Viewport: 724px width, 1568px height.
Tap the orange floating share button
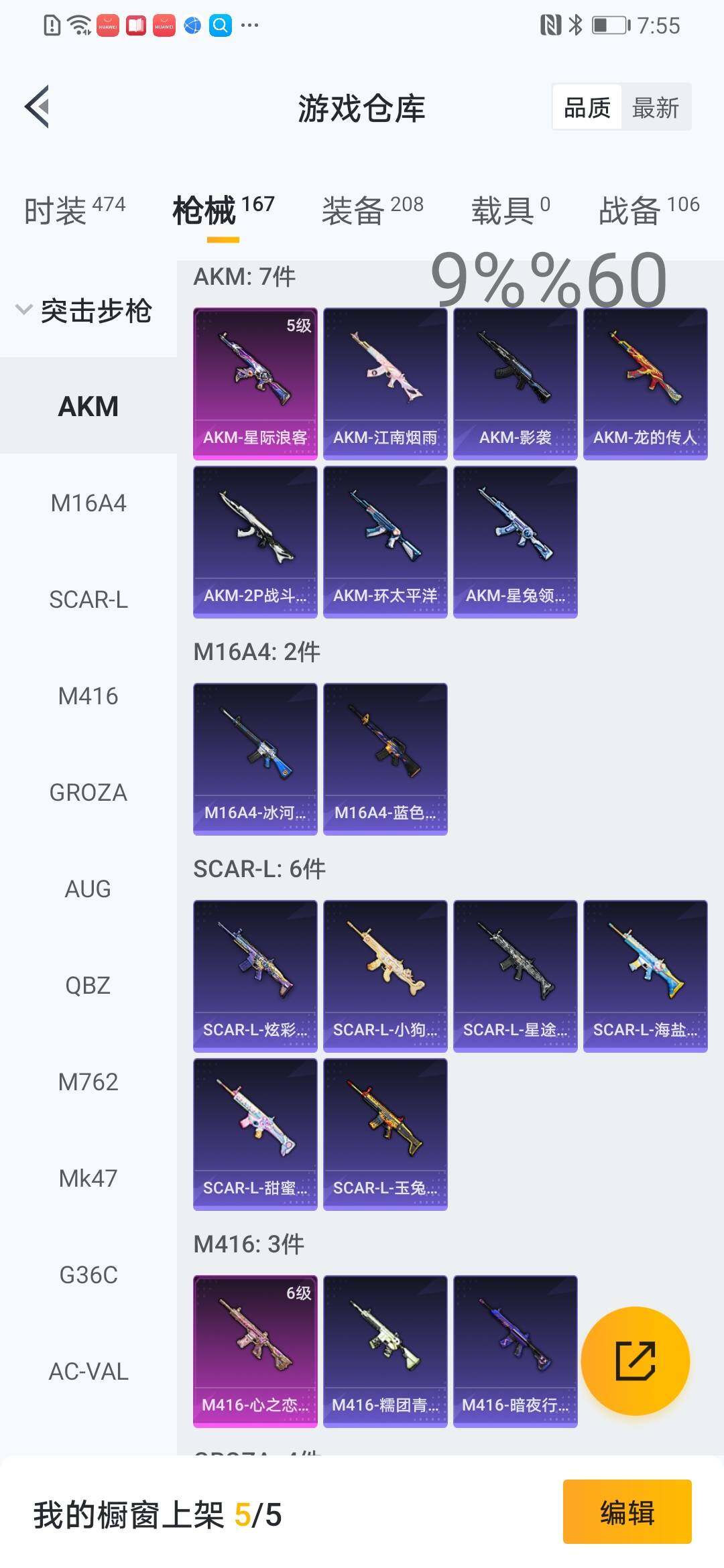tap(635, 1361)
